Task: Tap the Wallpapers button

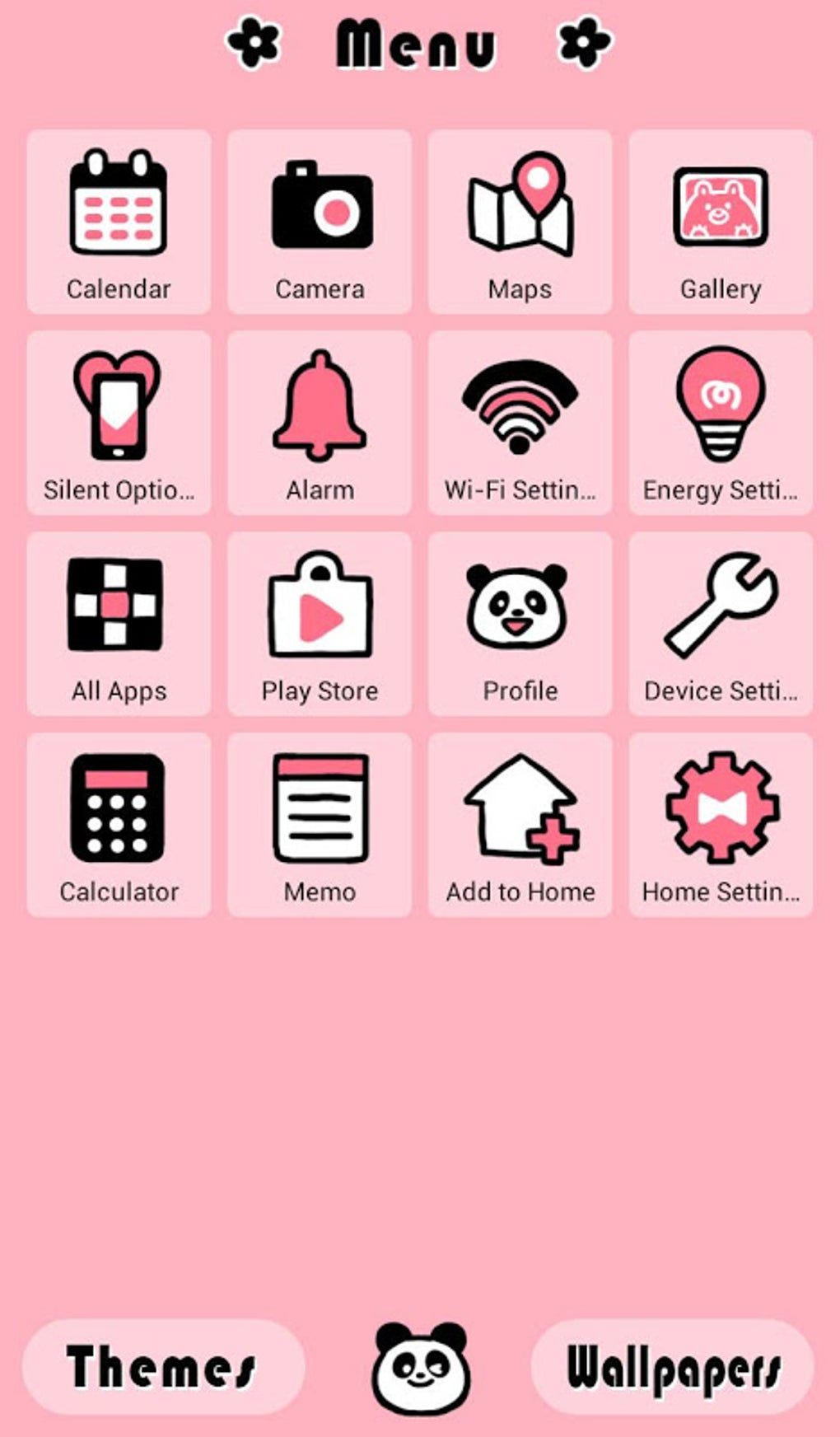Action: (x=672, y=1366)
